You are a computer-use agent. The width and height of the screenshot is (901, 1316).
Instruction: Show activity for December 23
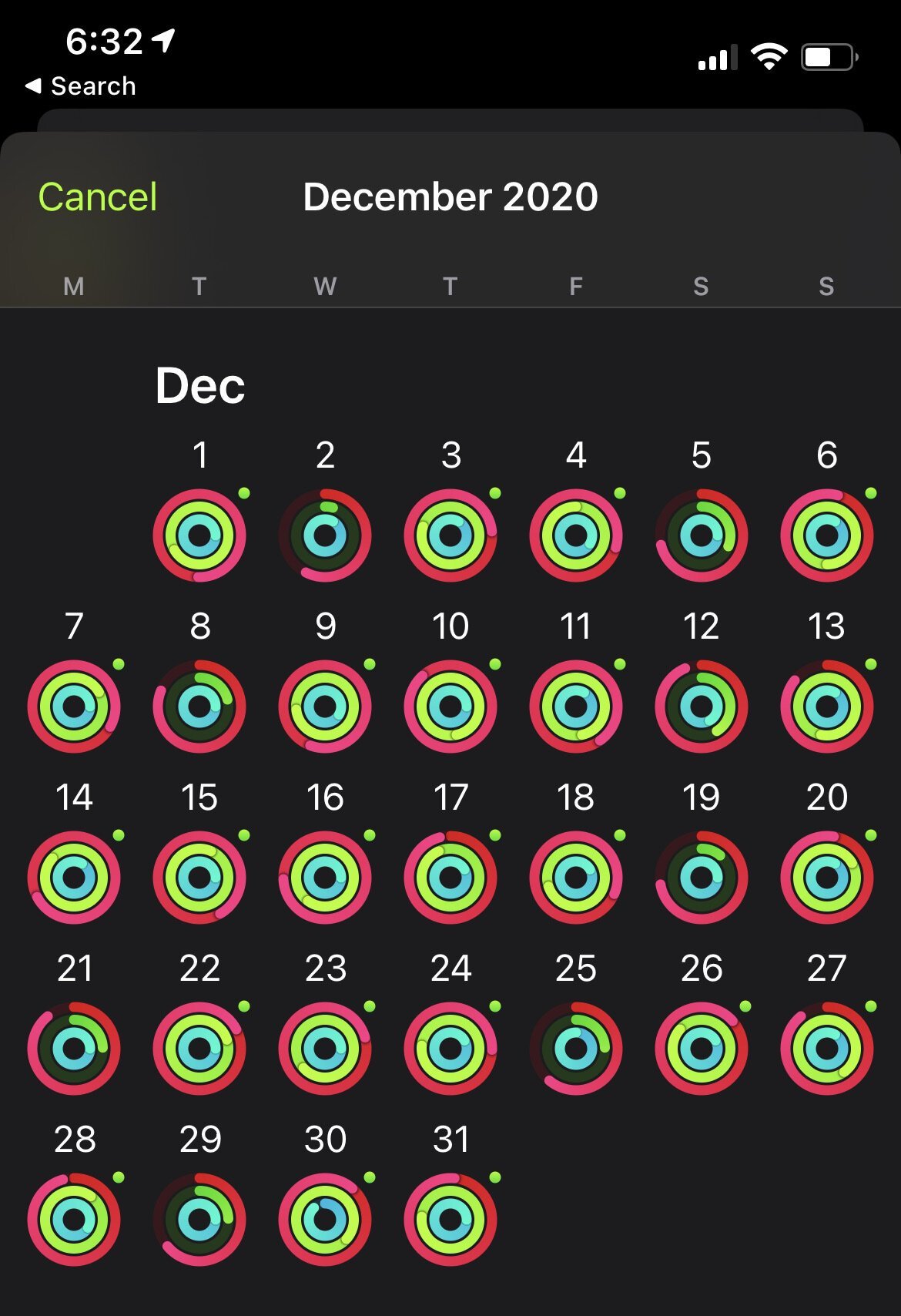click(x=325, y=1048)
